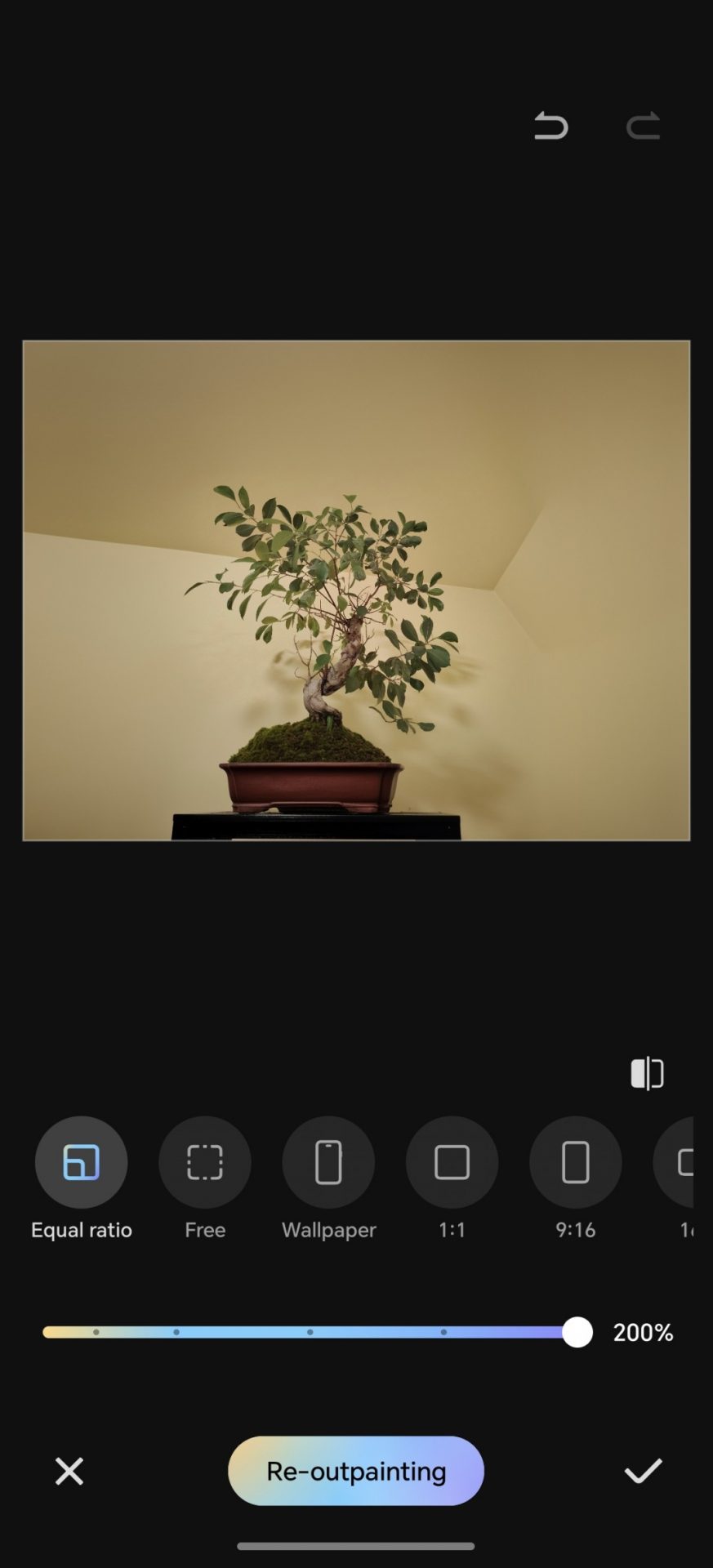Select the Equal ratio option
The height and width of the screenshot is (1568, 713).
(81, 1162)
